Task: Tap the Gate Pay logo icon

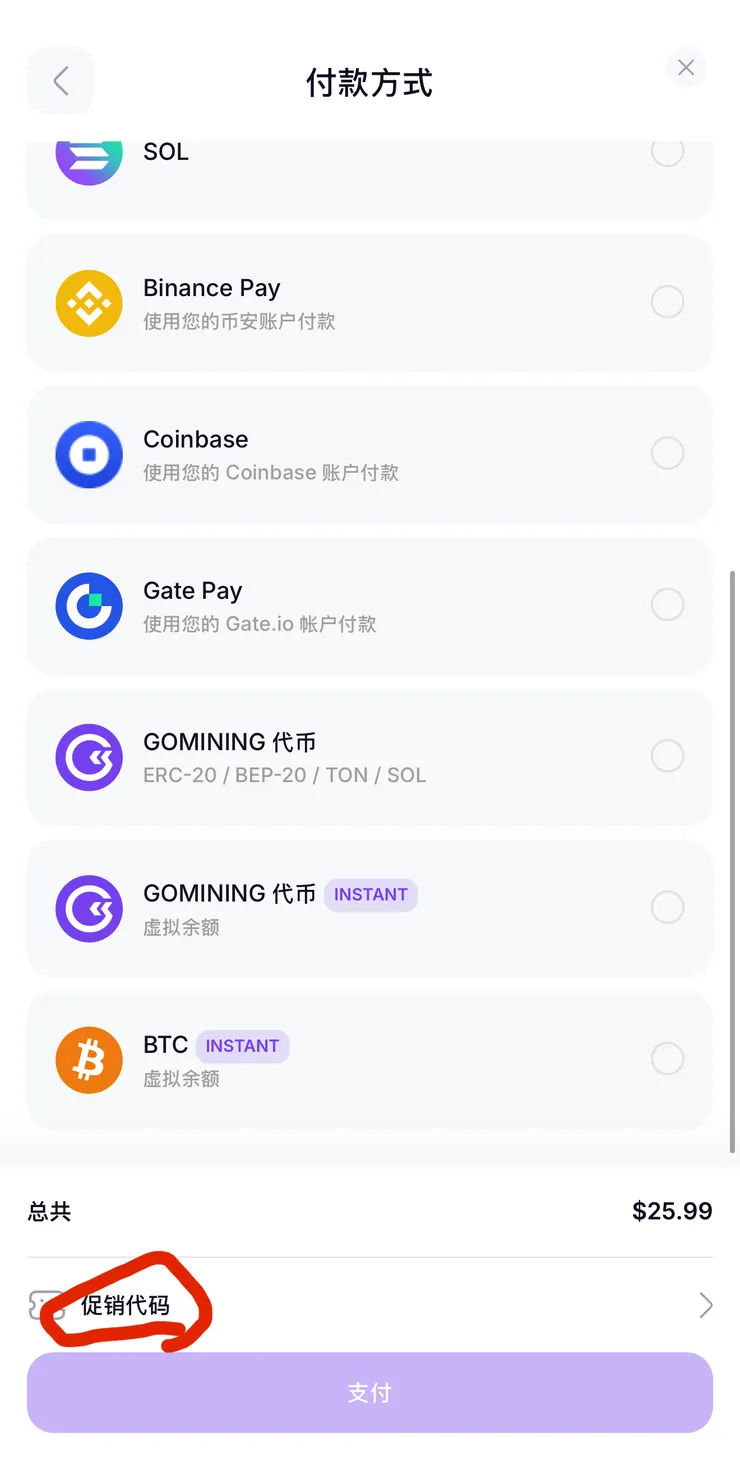Action: pos(89,605)
